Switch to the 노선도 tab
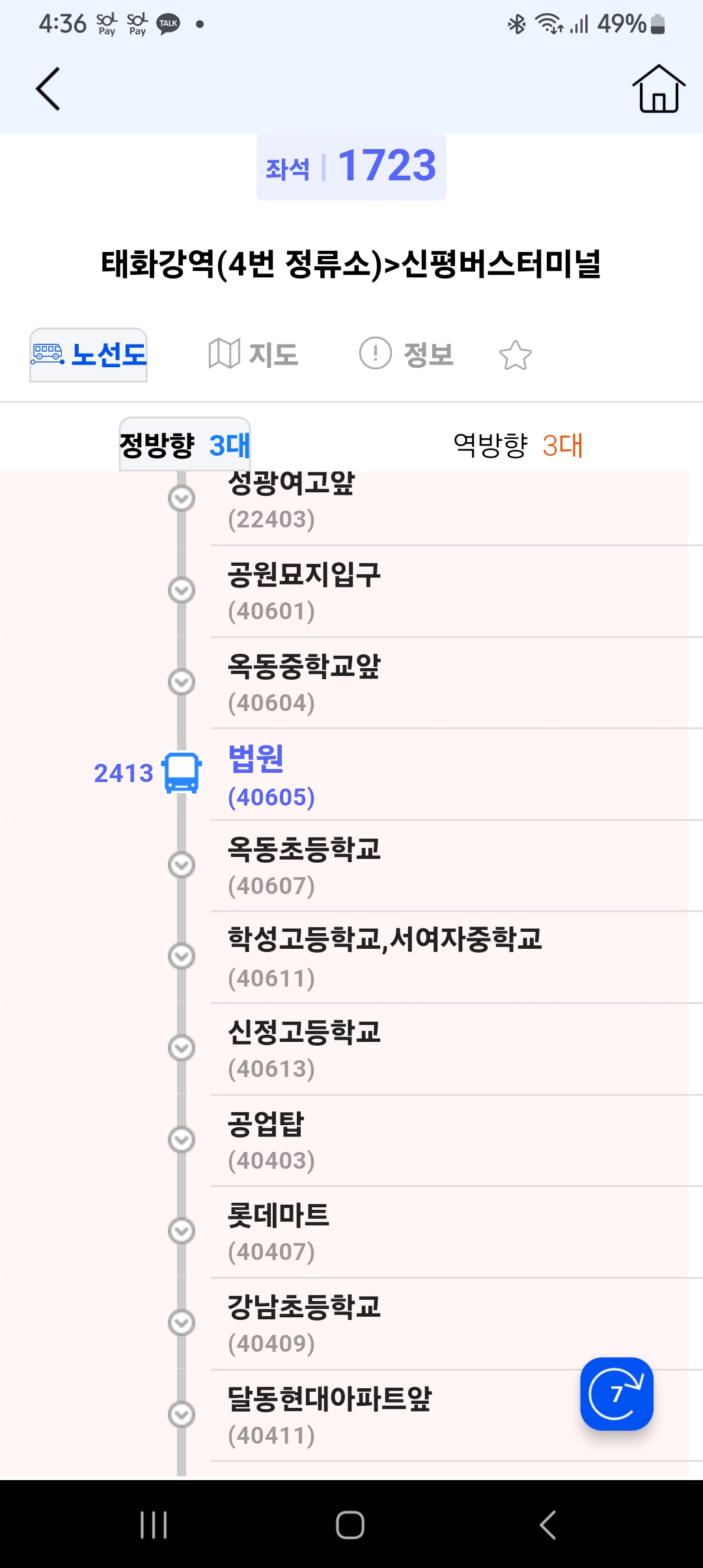The height and width of the screenshot is (1568, 703). click(89, 355)
